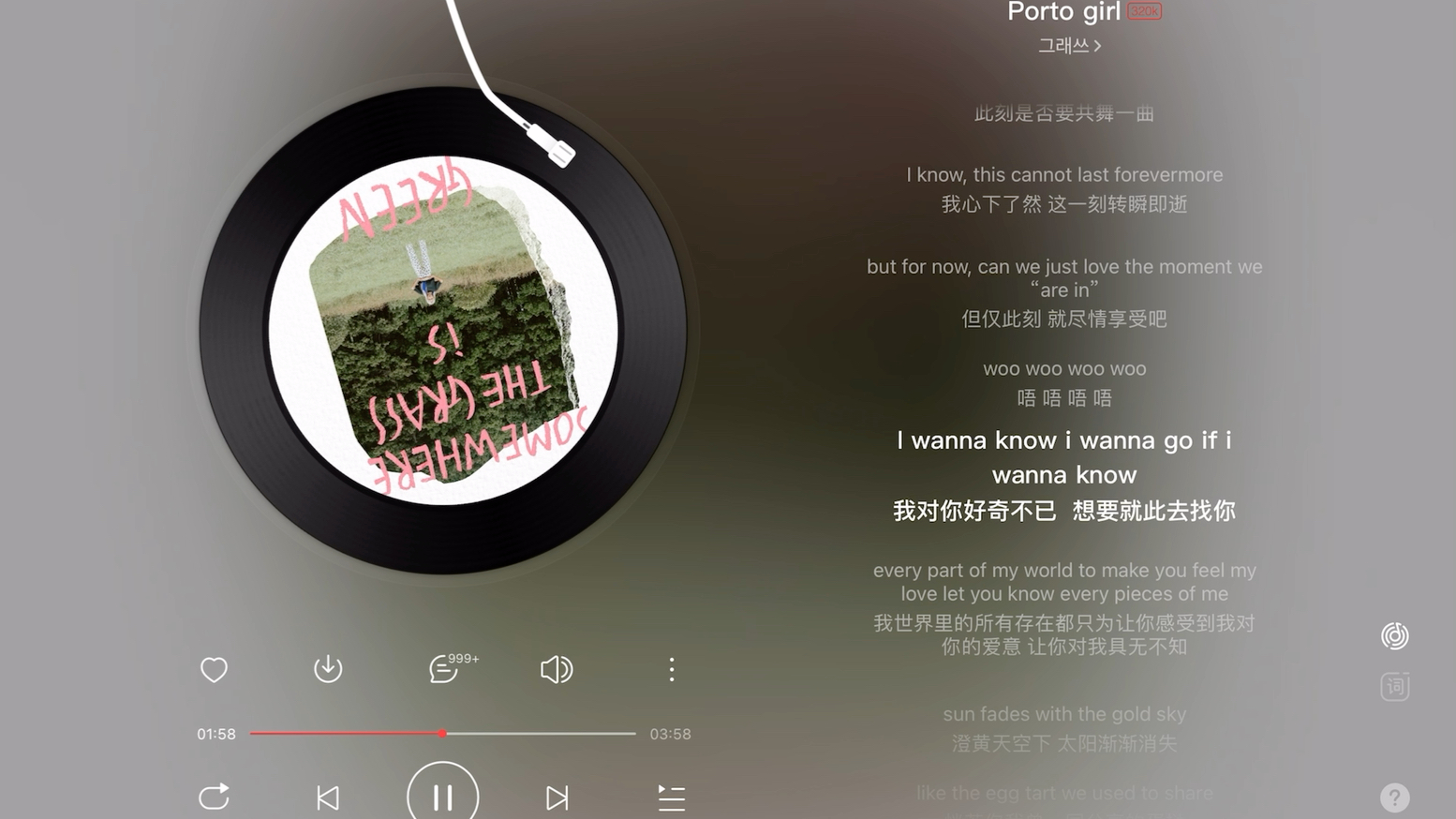Viewport: 1456px width, 819px height.
Task: Tap the spiral icon above the 词 button
Action: 1394,636
